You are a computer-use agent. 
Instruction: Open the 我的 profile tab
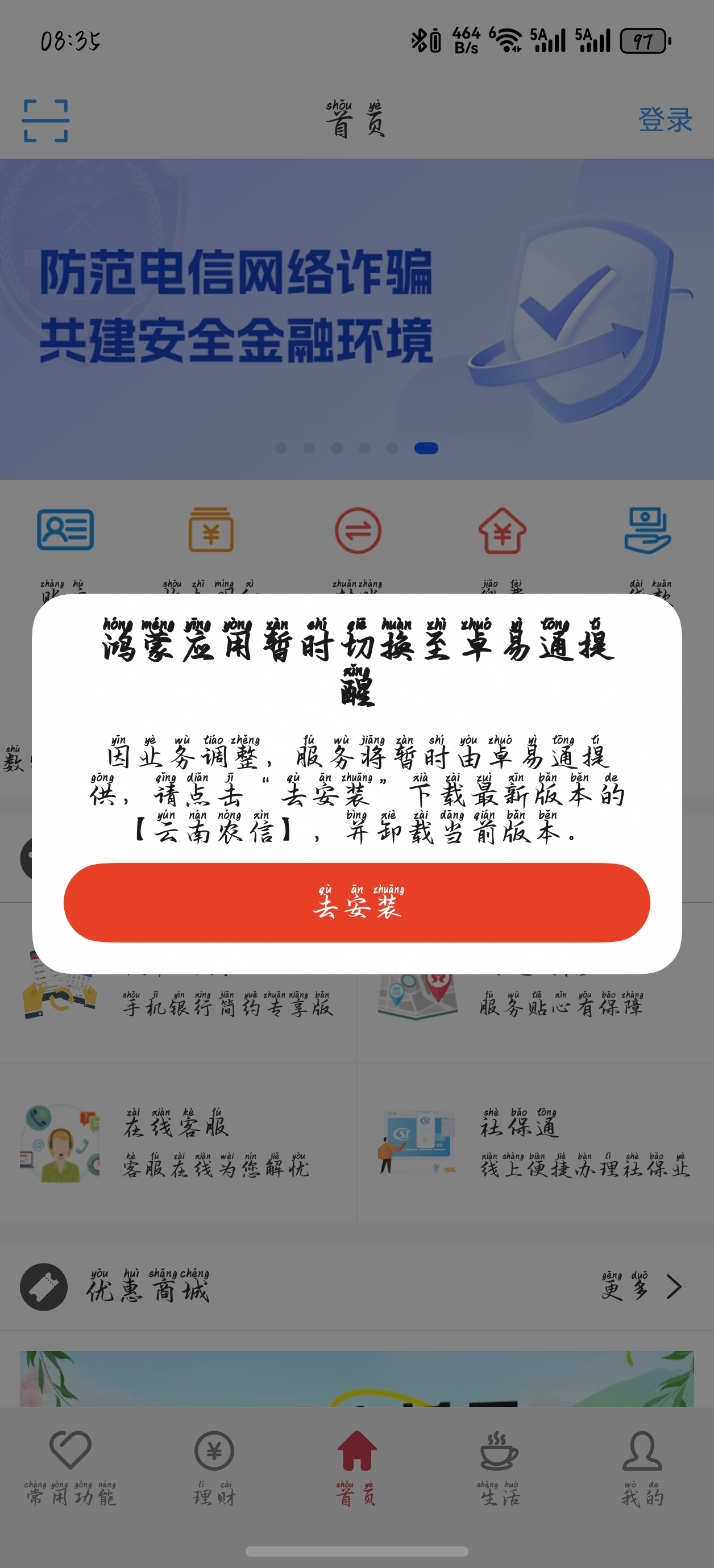[642, 1467]
